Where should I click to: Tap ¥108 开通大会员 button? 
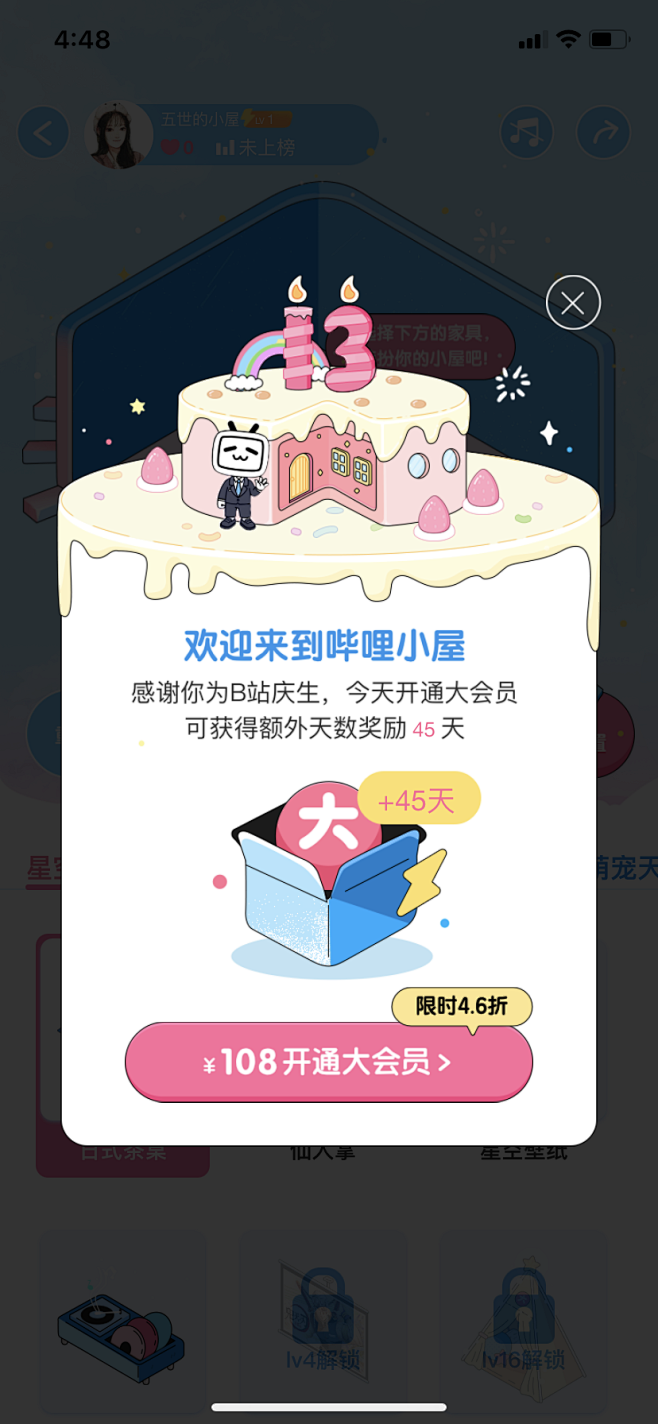click(328, 1062)
